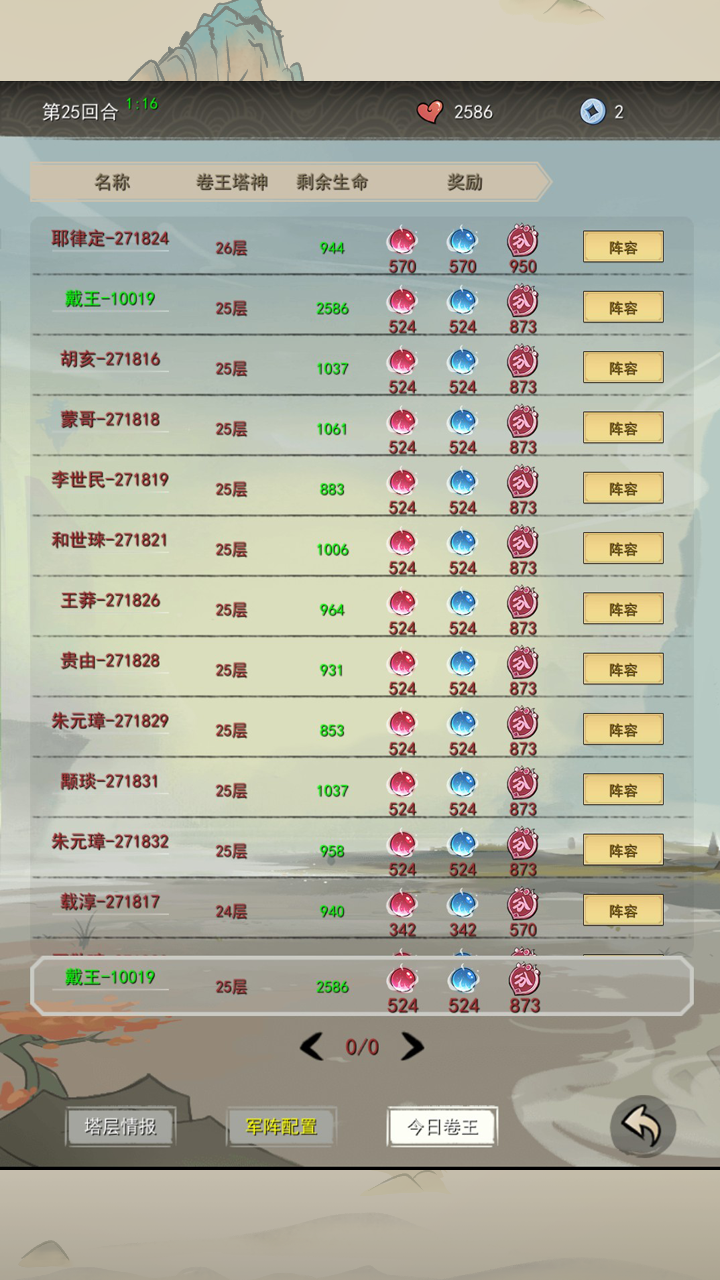Click the pink seal reward showing 950 for 耶律定

[522, 240]
